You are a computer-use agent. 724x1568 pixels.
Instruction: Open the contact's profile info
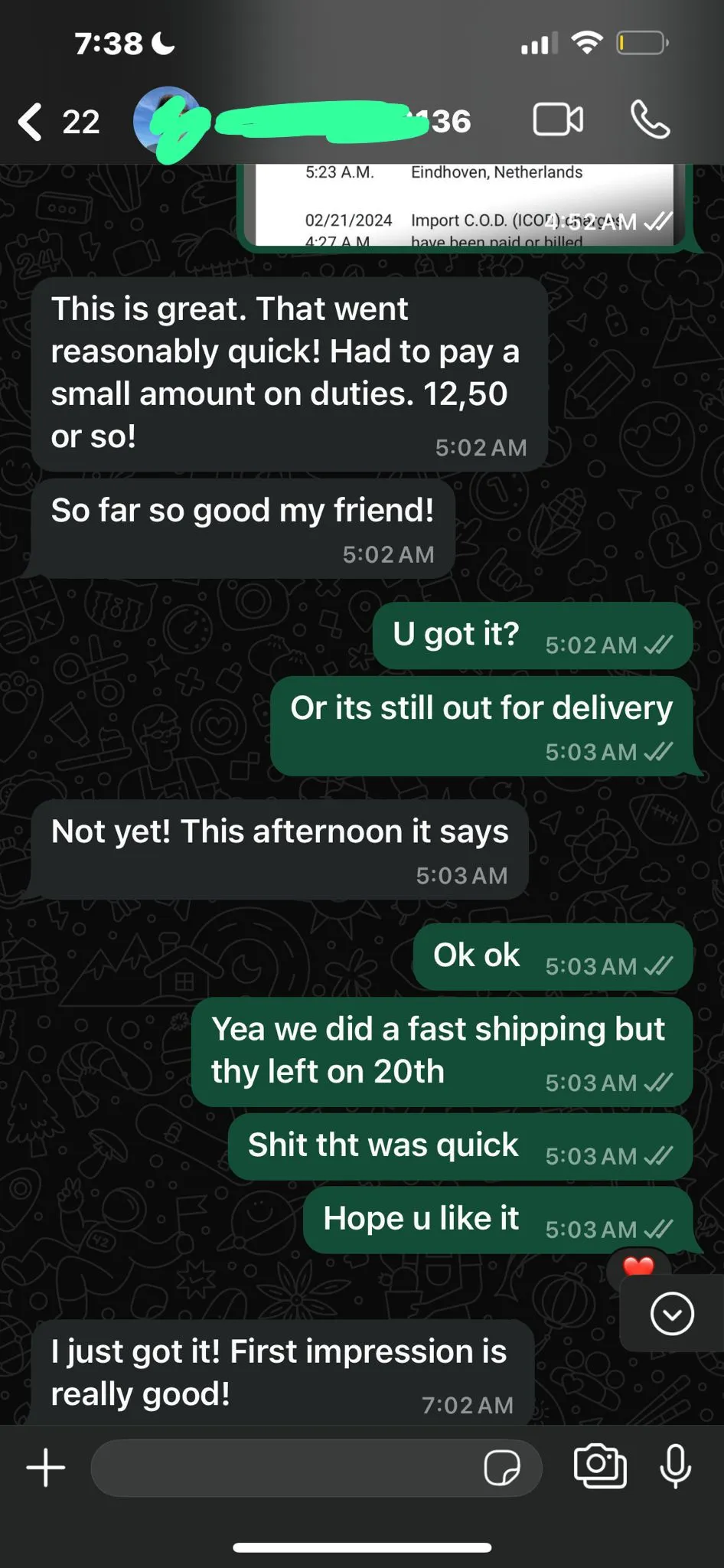[x=306, y=122]
